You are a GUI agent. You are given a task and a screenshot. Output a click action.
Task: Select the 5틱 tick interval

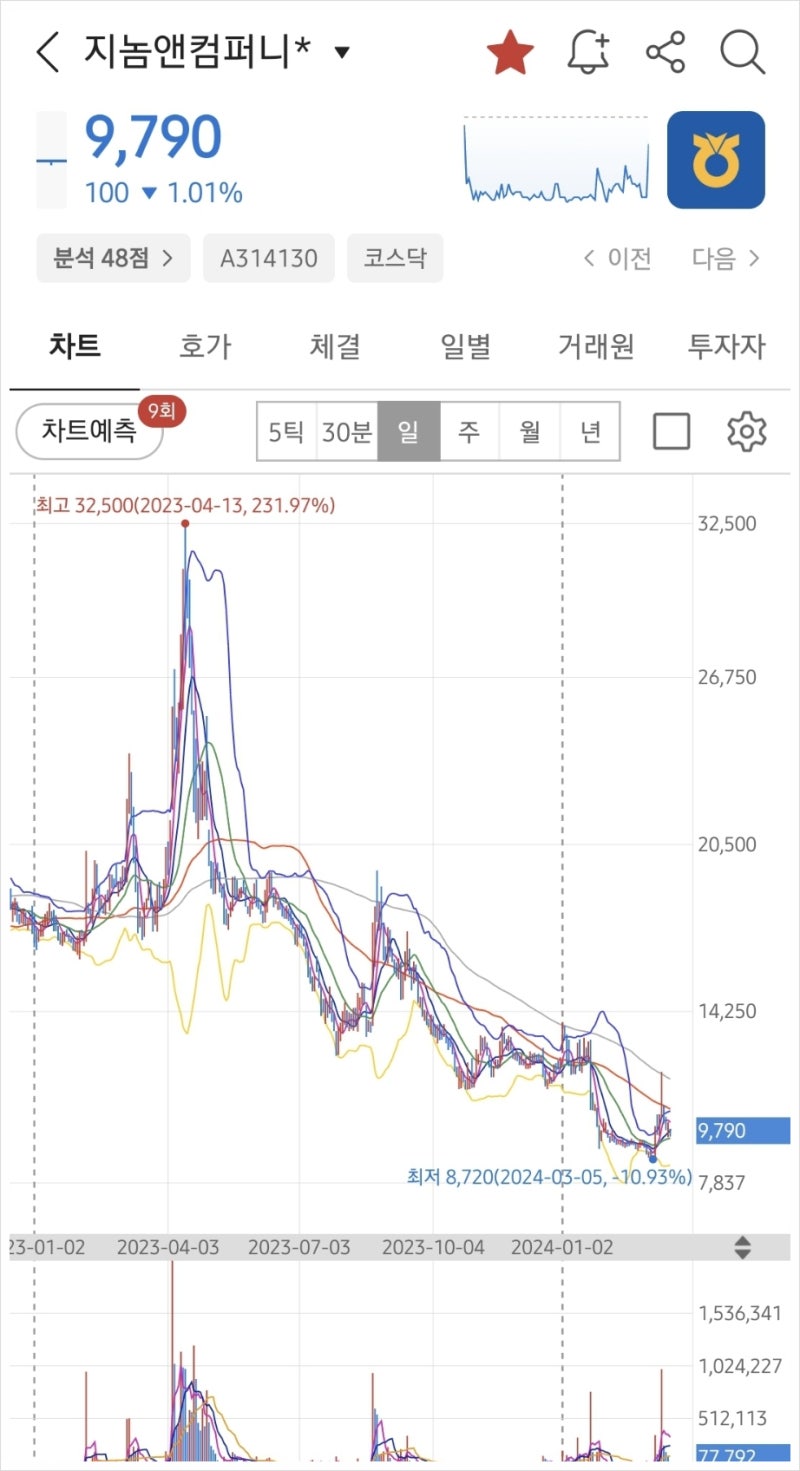(x=286, y=430)
